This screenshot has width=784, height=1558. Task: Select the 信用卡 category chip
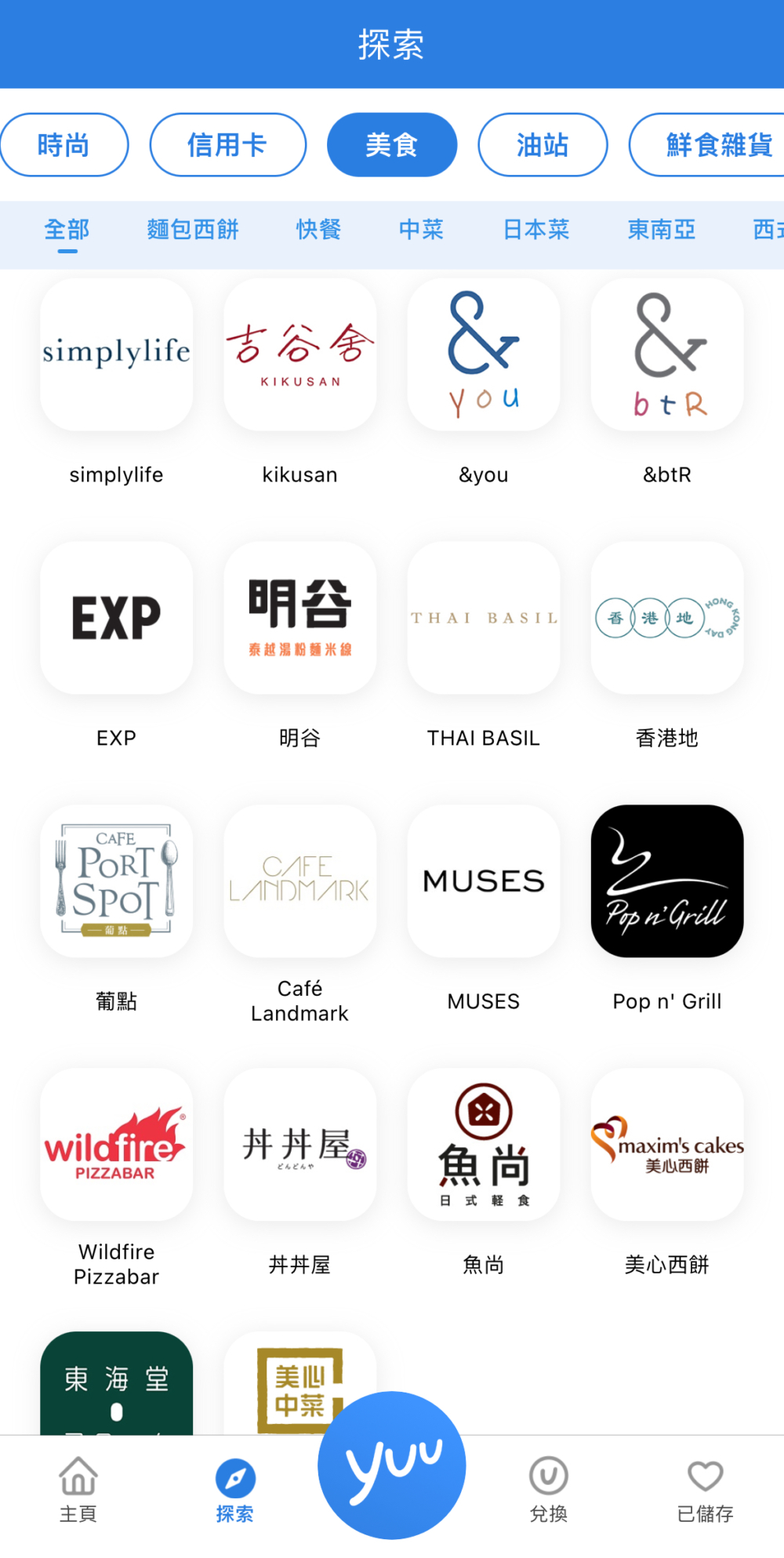(x=227, y=145)
